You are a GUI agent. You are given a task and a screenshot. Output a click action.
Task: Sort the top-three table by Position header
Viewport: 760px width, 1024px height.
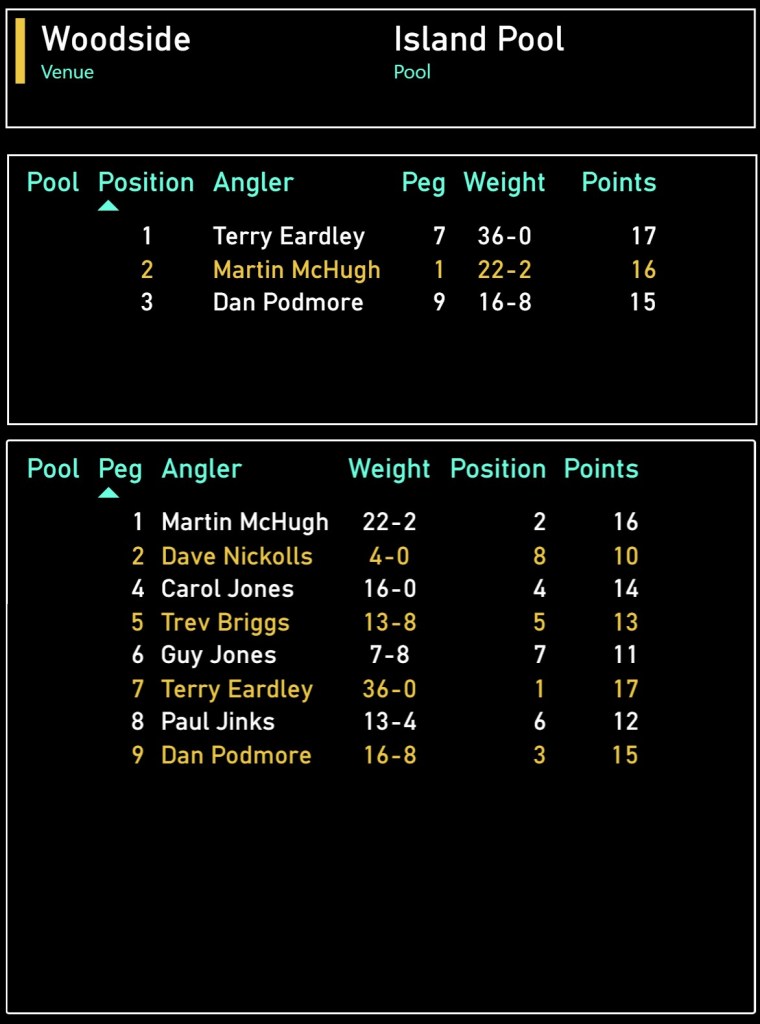(146, 183)
